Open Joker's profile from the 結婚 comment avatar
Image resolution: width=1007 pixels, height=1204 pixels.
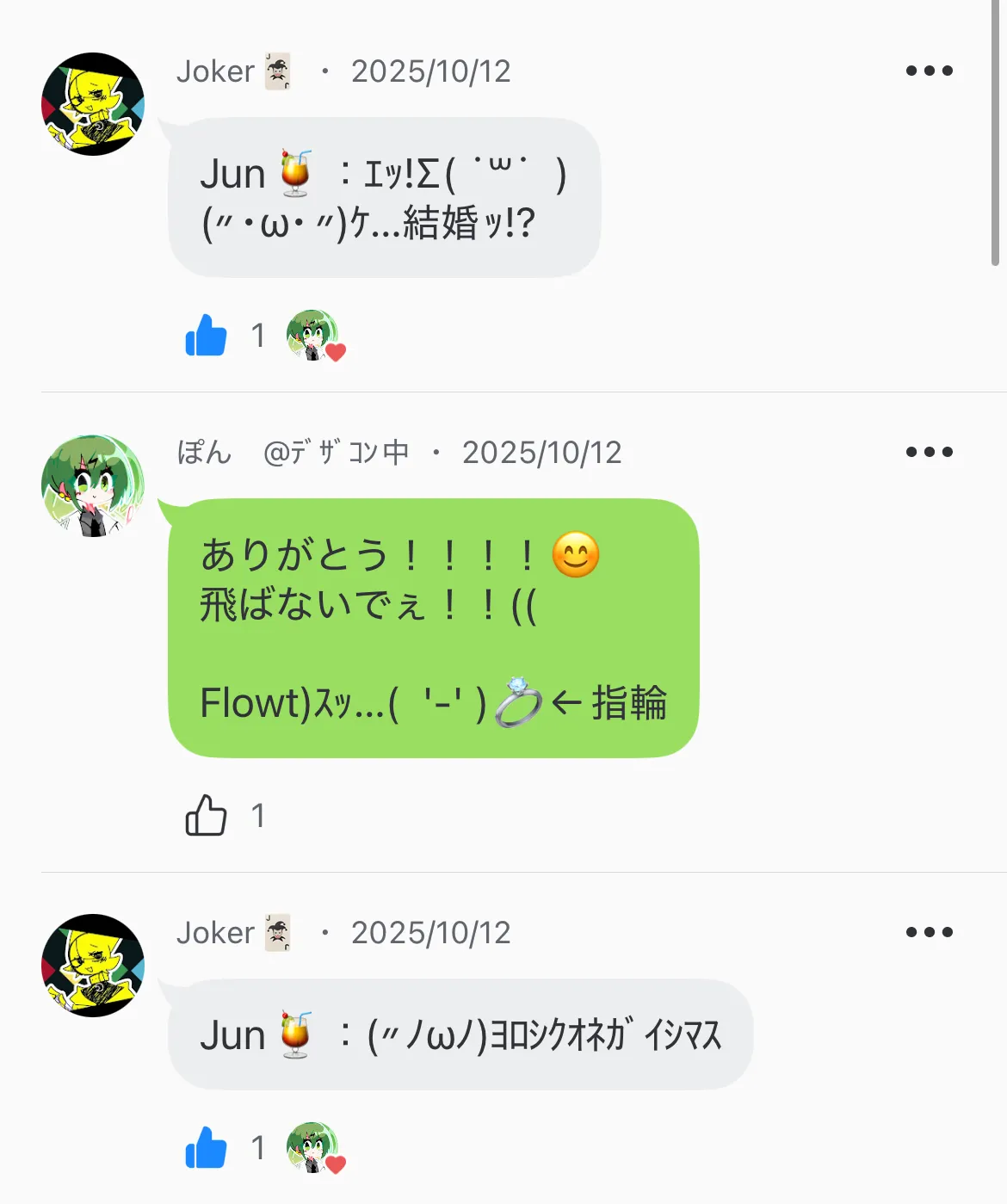click(93, 104)
